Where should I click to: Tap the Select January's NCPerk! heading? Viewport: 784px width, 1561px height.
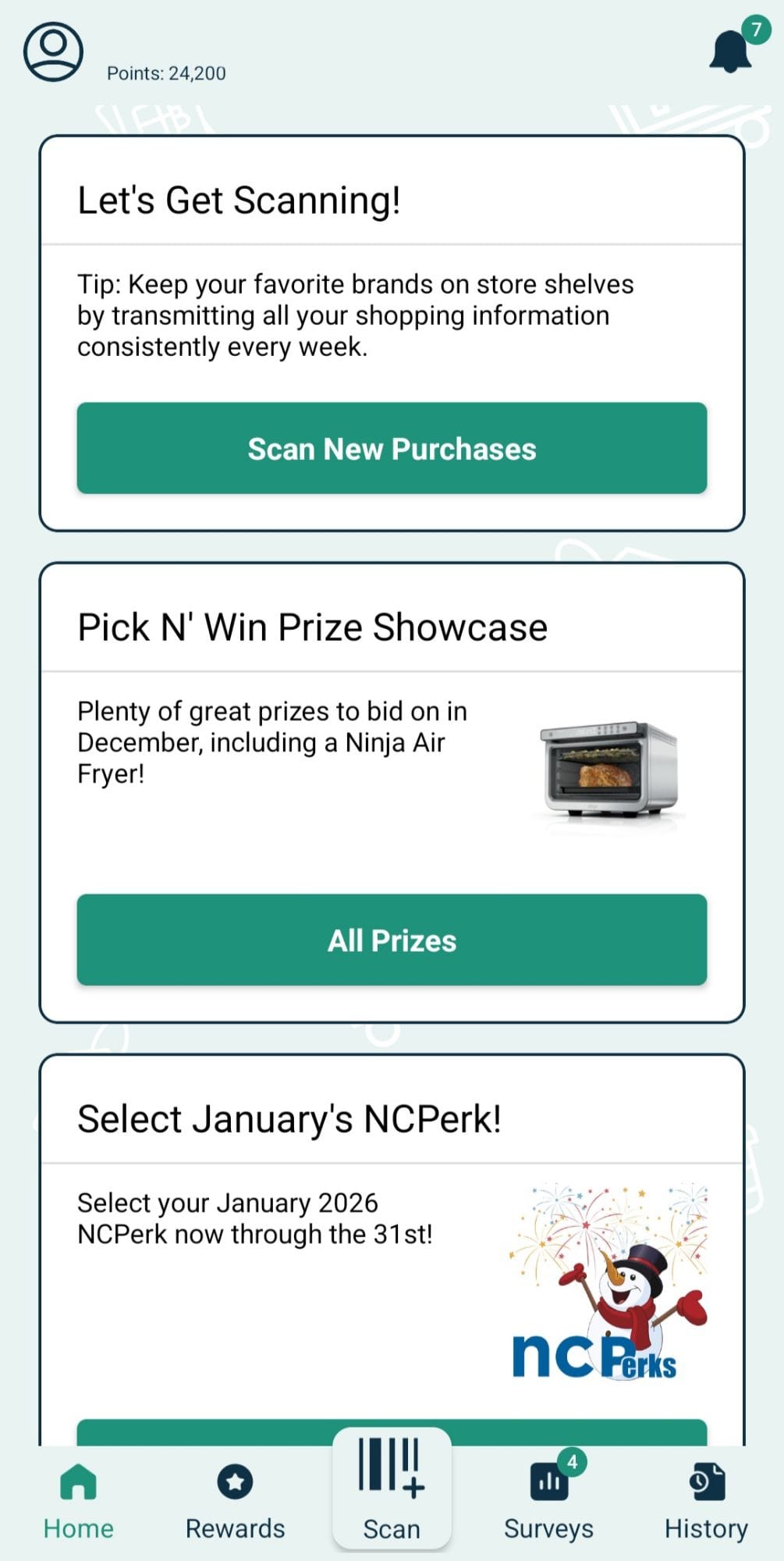(x=290, y=1118)
